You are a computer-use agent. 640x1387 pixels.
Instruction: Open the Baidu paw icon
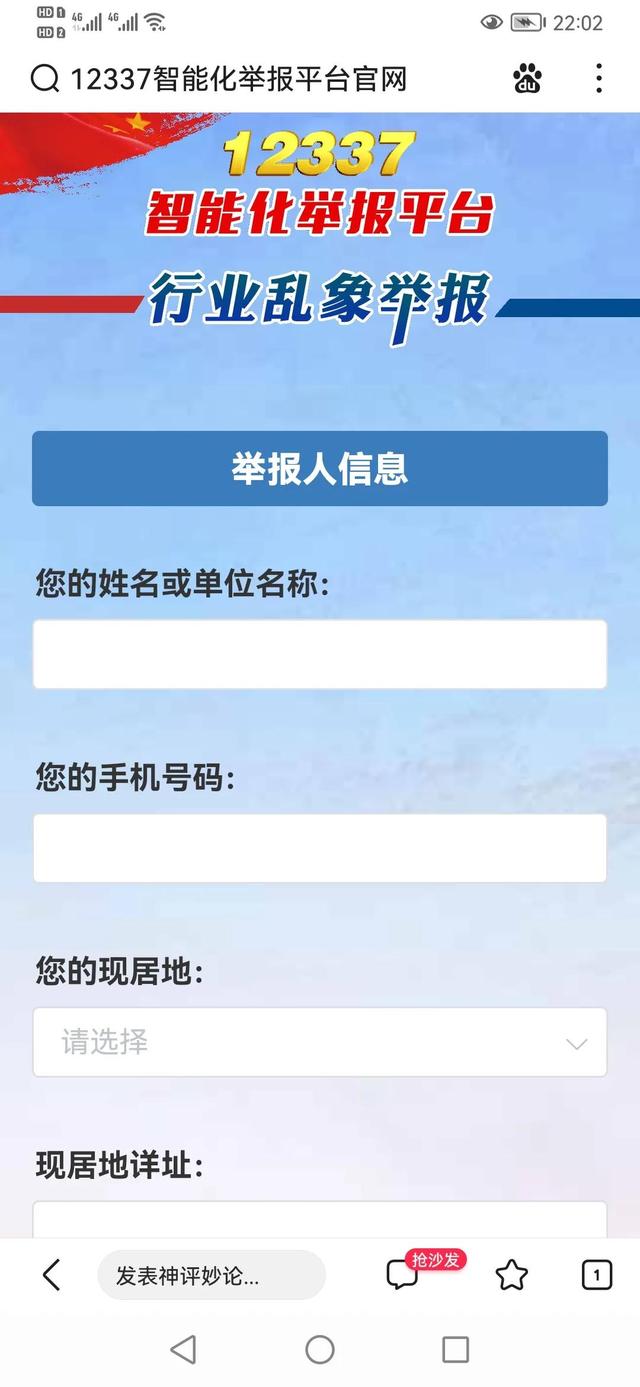coord(527,79)
